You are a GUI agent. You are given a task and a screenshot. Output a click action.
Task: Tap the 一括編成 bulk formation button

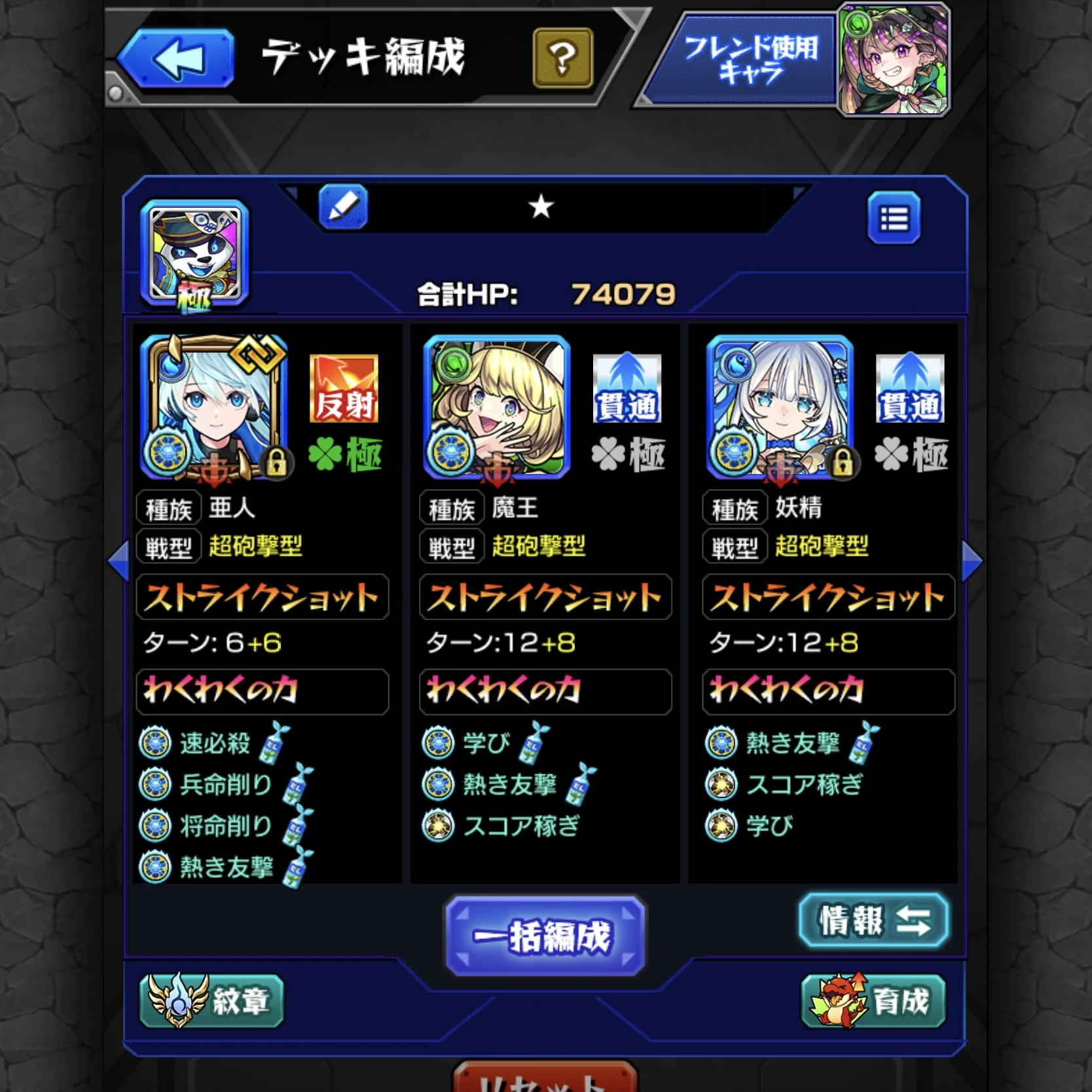click(545, 936)
